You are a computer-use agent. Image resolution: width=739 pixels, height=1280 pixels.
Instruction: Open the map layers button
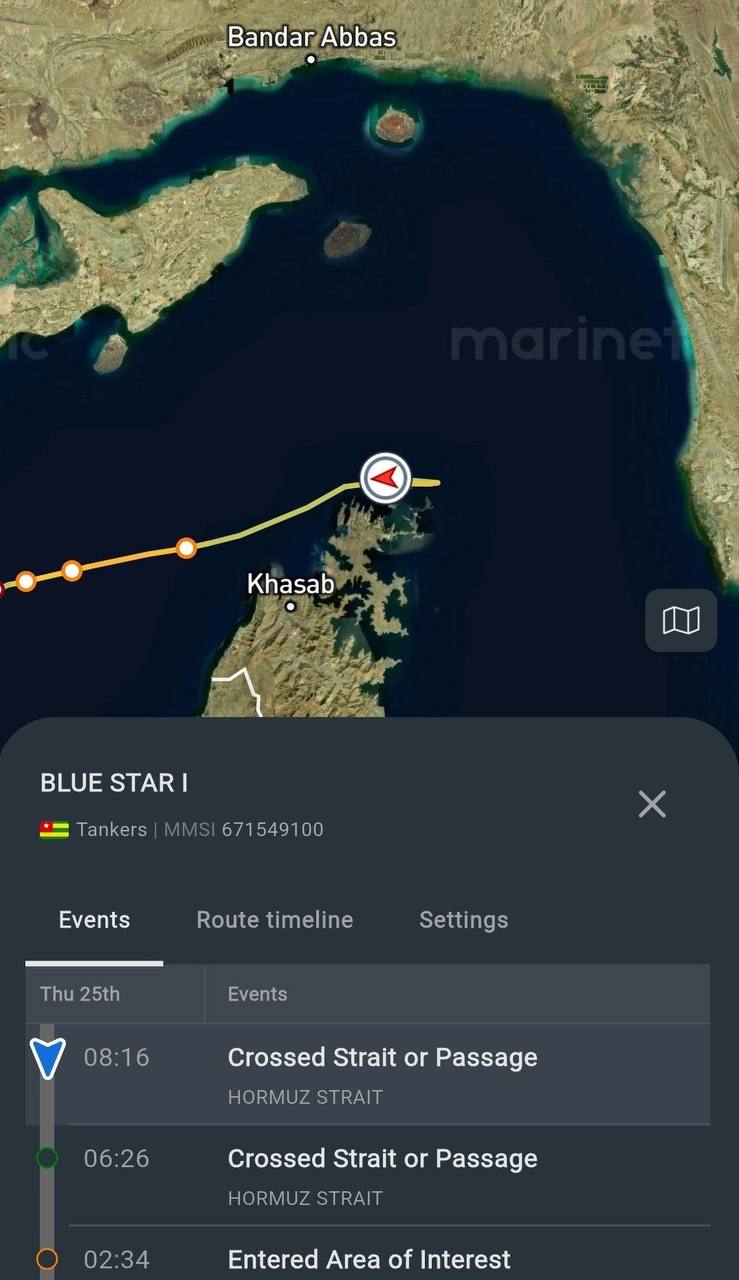coord(681,621)
